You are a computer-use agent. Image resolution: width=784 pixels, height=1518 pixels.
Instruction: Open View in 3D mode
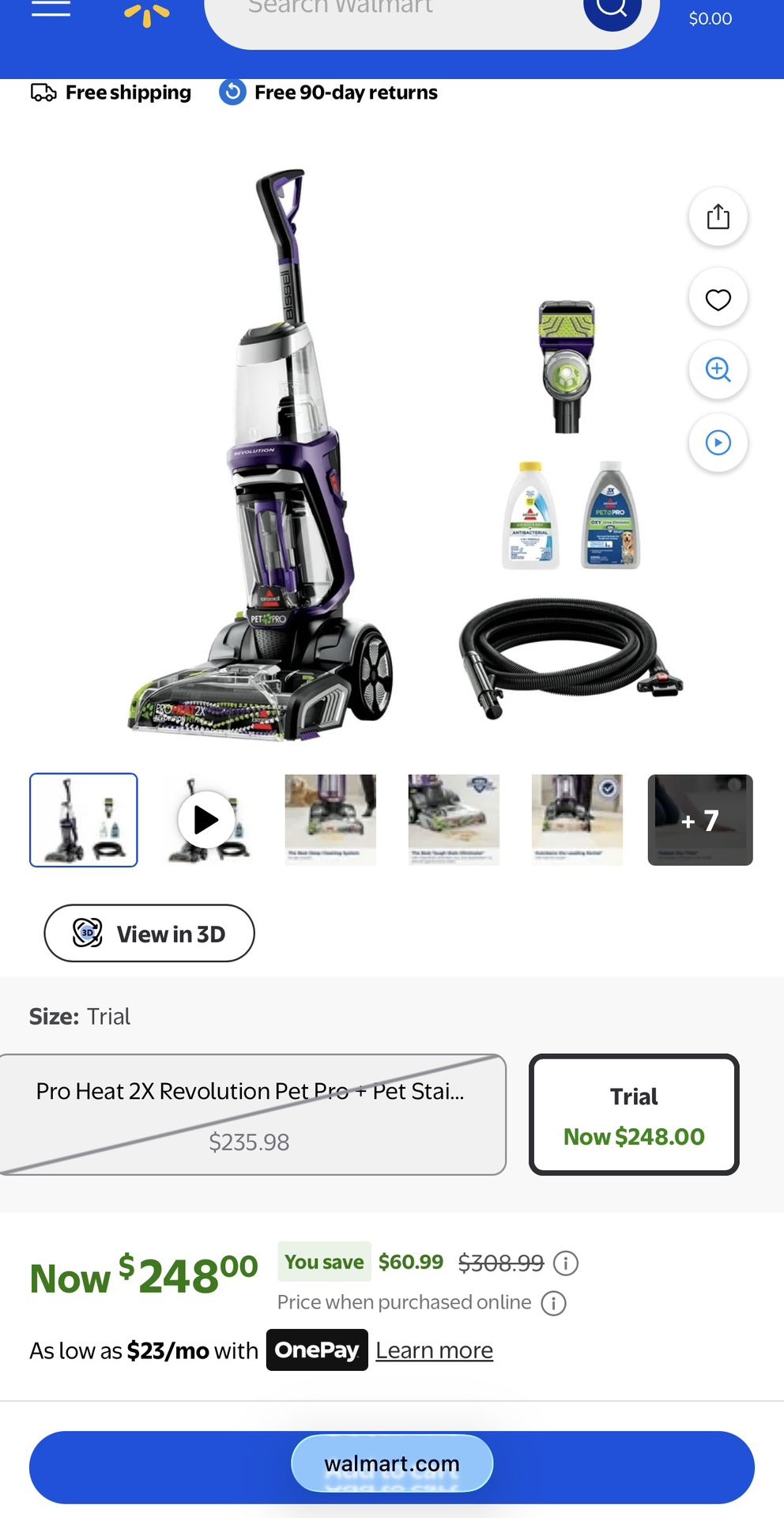149,934
